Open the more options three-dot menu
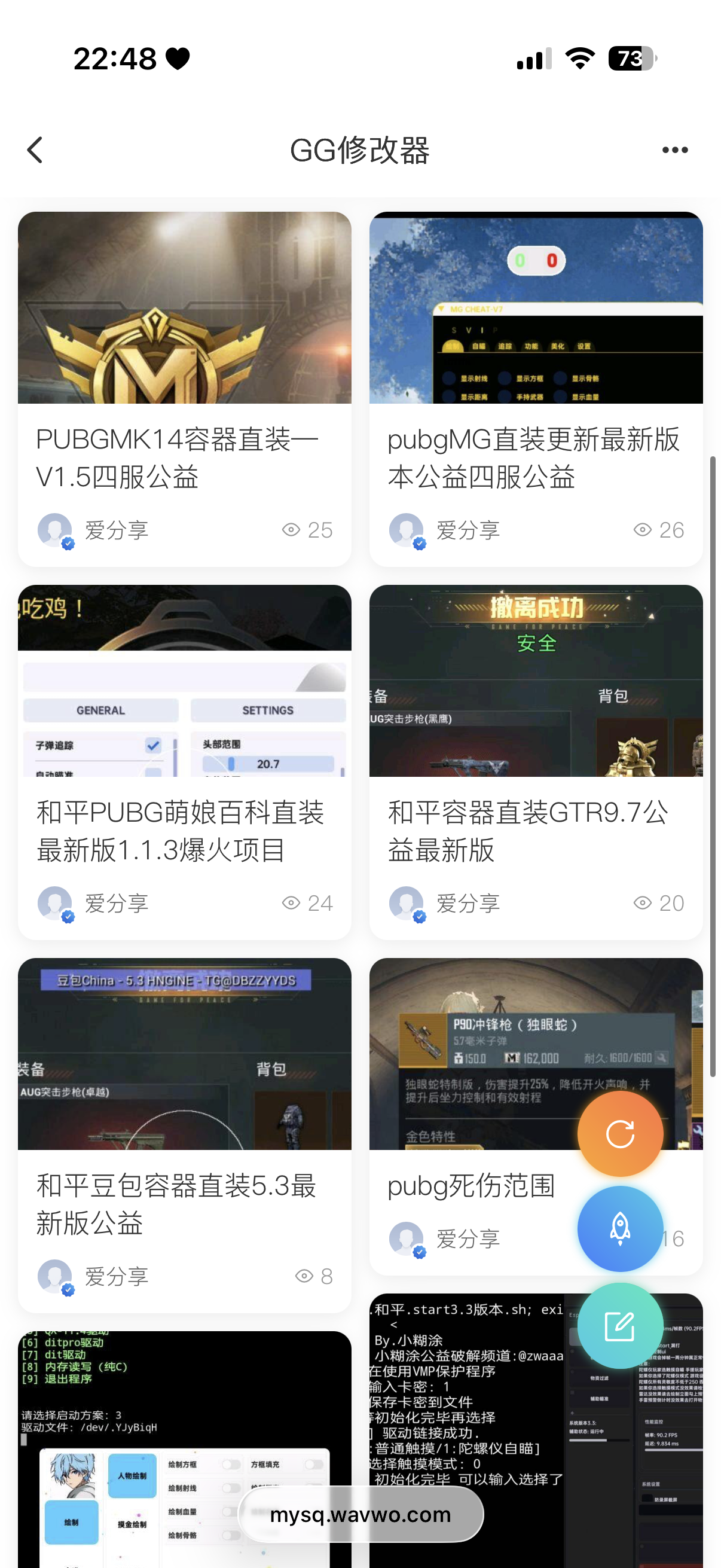This screenshot has width=721, height=1568. pos(676,150)
